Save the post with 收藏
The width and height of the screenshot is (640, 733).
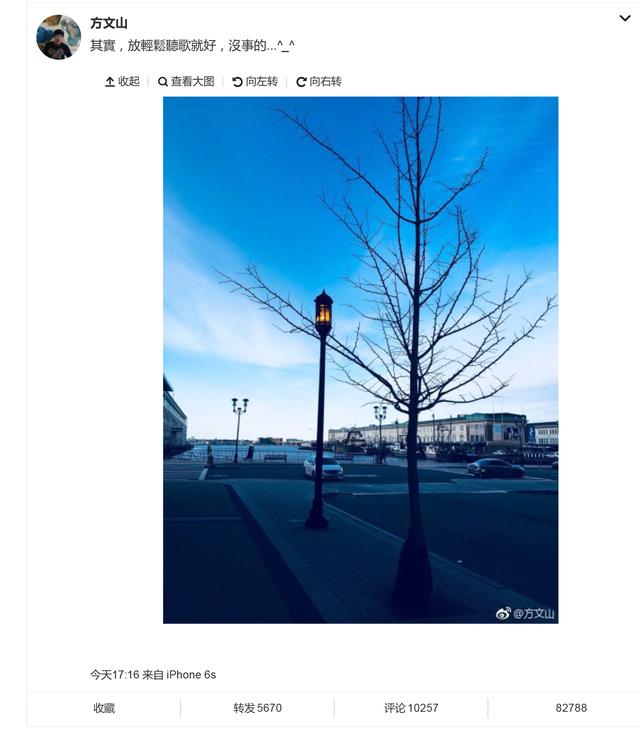[104, 708]
